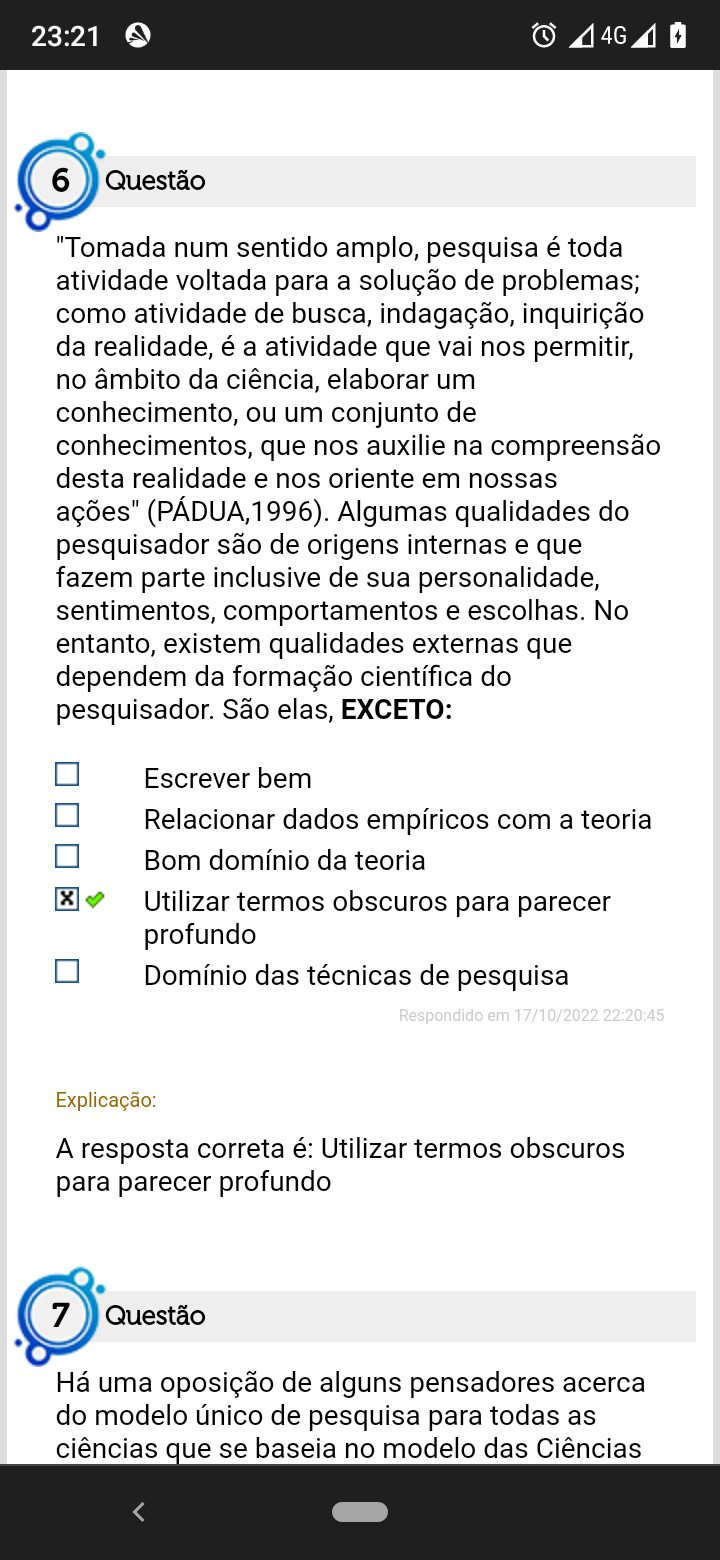Viewport: 720px width, 1560px height.
Task: Go back using the system back arrow
Action: coord(139,1512)
